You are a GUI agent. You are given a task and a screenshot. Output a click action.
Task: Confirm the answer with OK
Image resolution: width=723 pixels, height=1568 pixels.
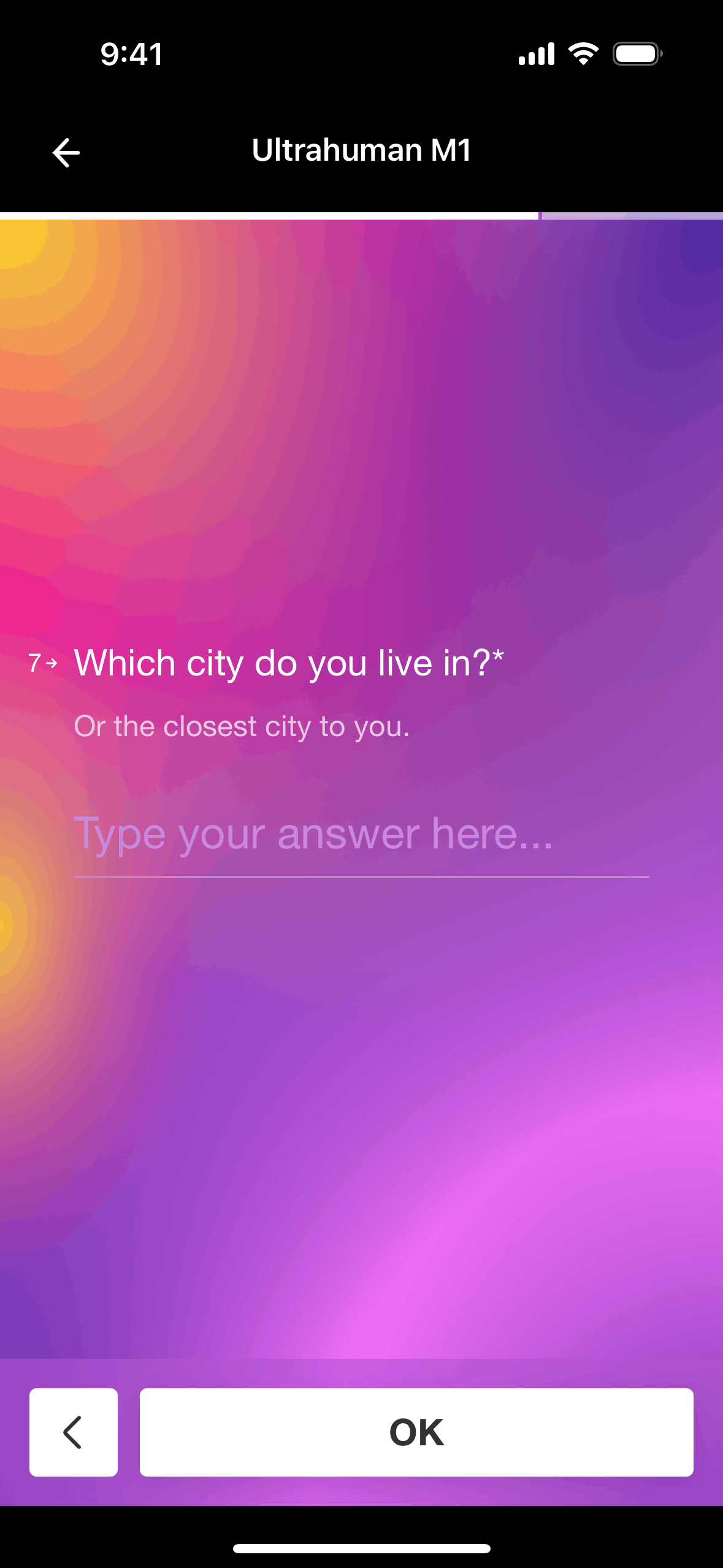tap(416, 1432)
